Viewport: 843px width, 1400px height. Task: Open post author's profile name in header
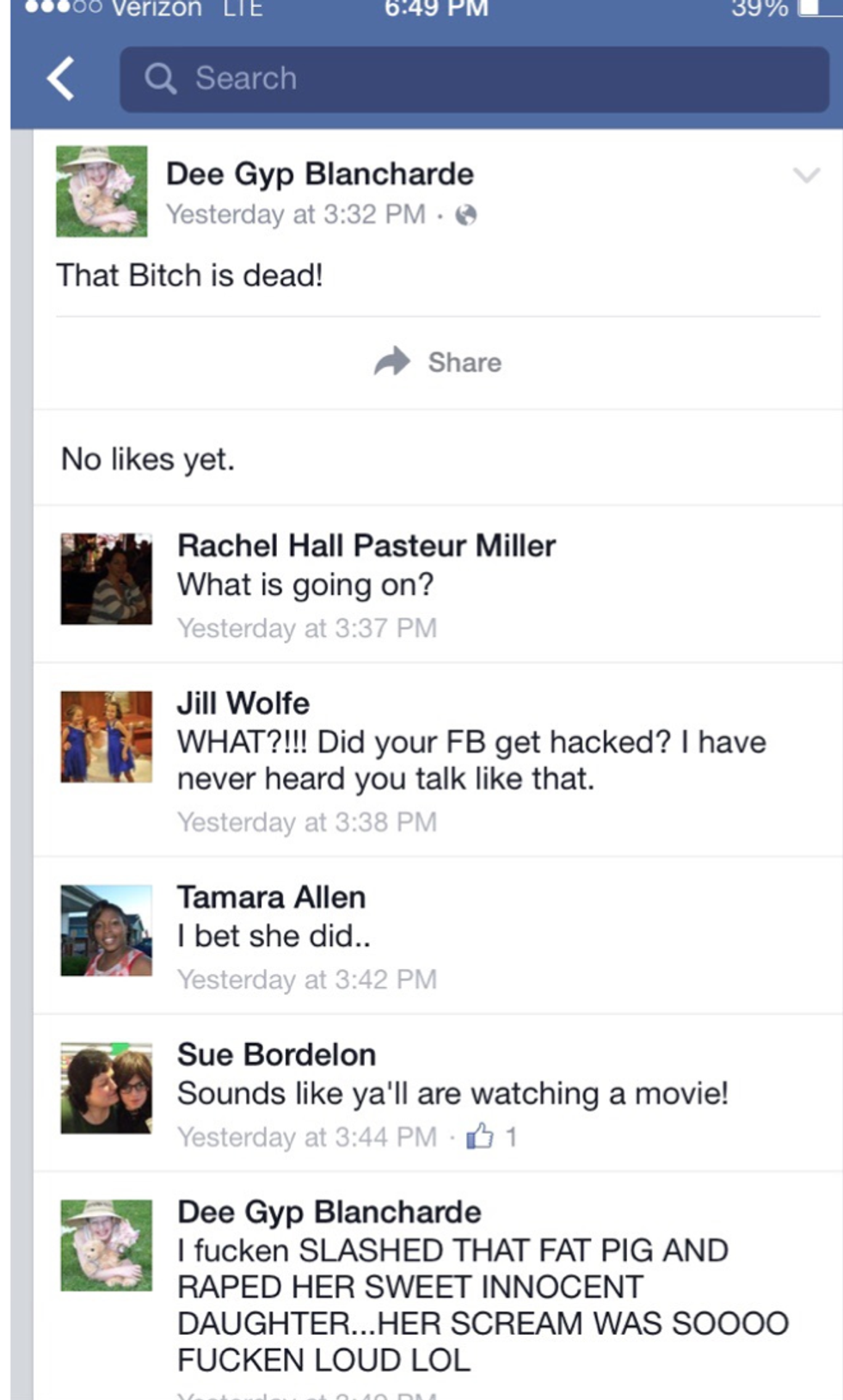pos(319,174)
